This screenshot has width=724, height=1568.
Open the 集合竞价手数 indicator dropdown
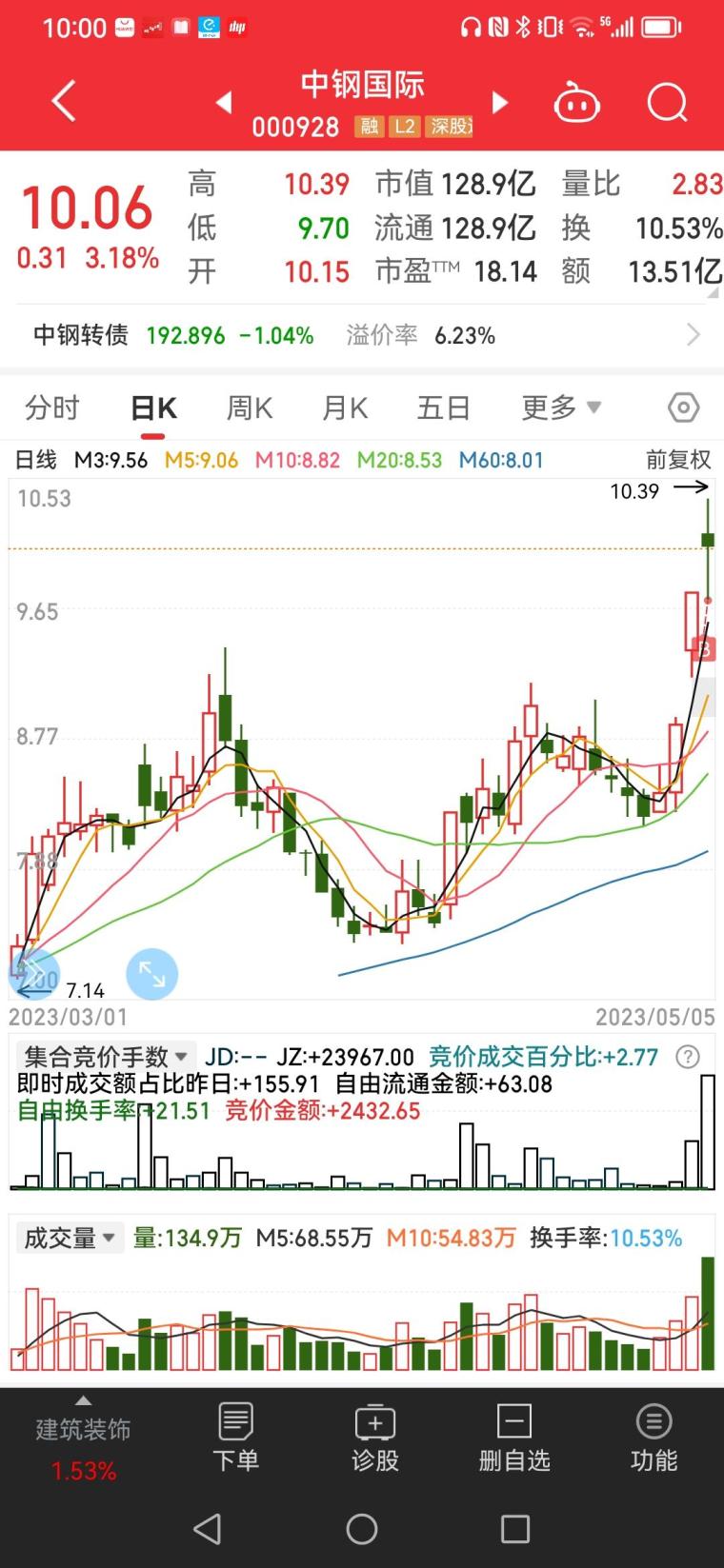point(106,1057)
